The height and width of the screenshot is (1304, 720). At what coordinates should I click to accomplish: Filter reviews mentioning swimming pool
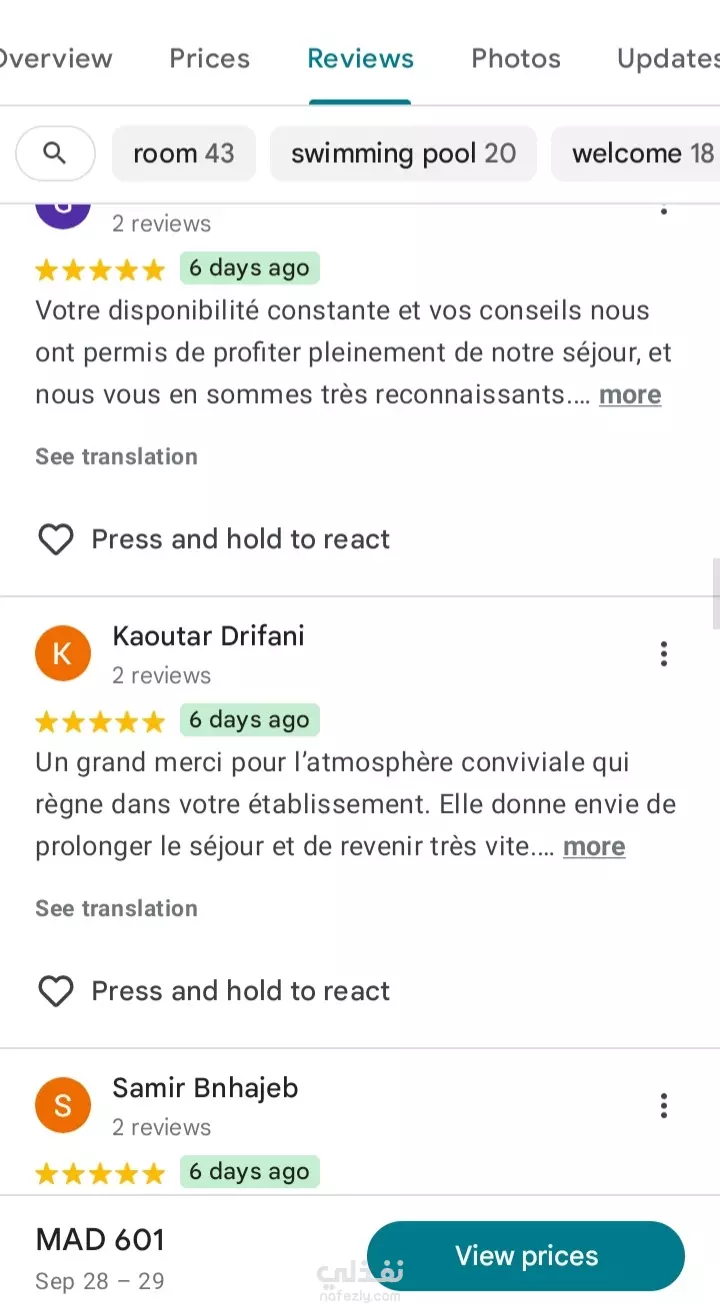[403, 153]
